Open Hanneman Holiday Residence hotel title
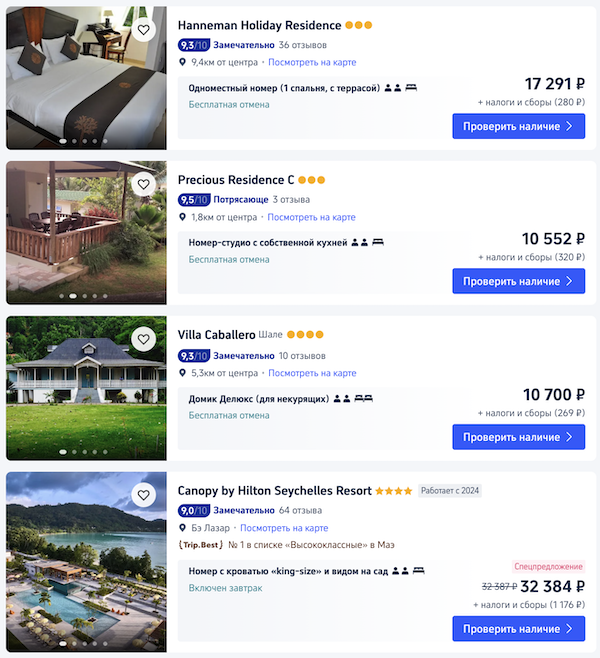 pos(259,25)
